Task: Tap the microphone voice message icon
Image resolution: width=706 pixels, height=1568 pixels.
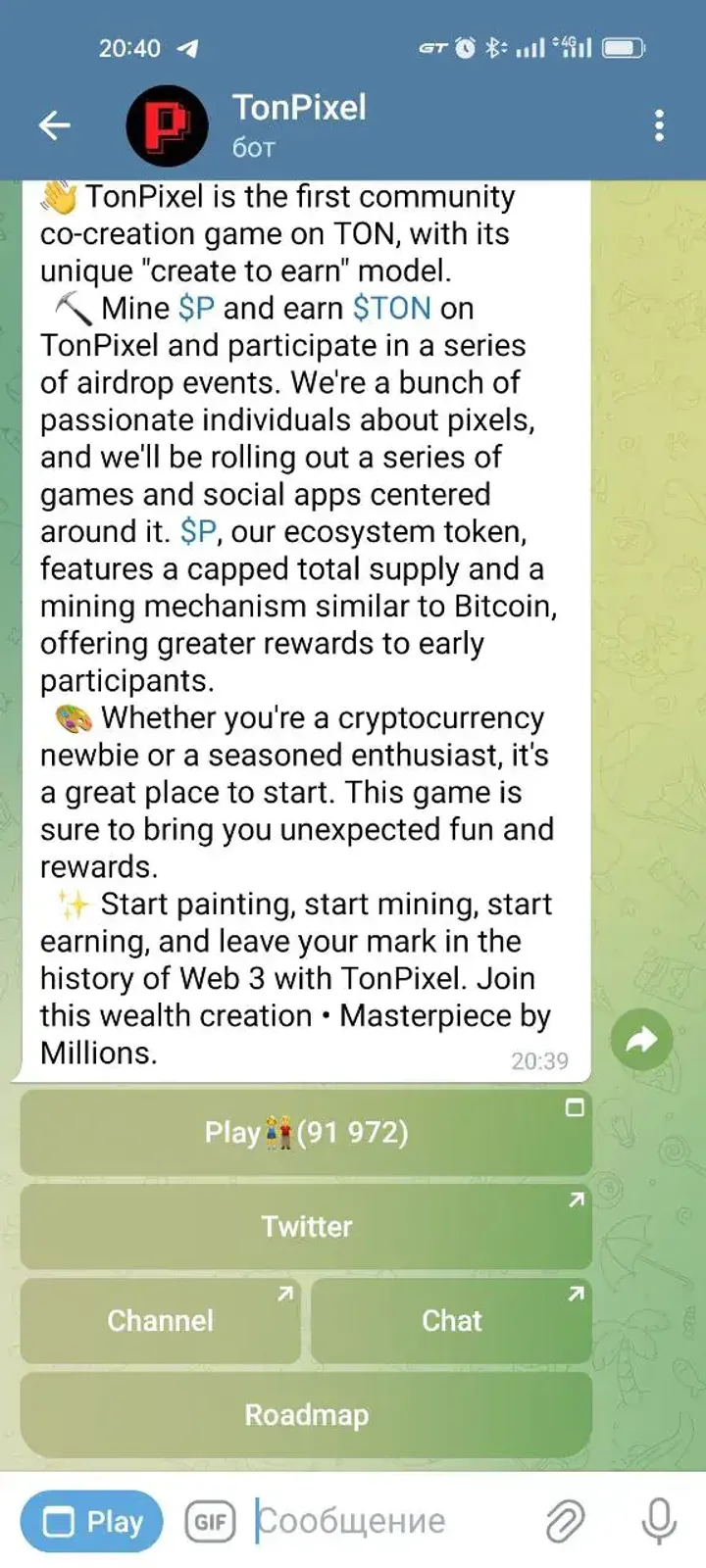Action: click(659, 1521)
